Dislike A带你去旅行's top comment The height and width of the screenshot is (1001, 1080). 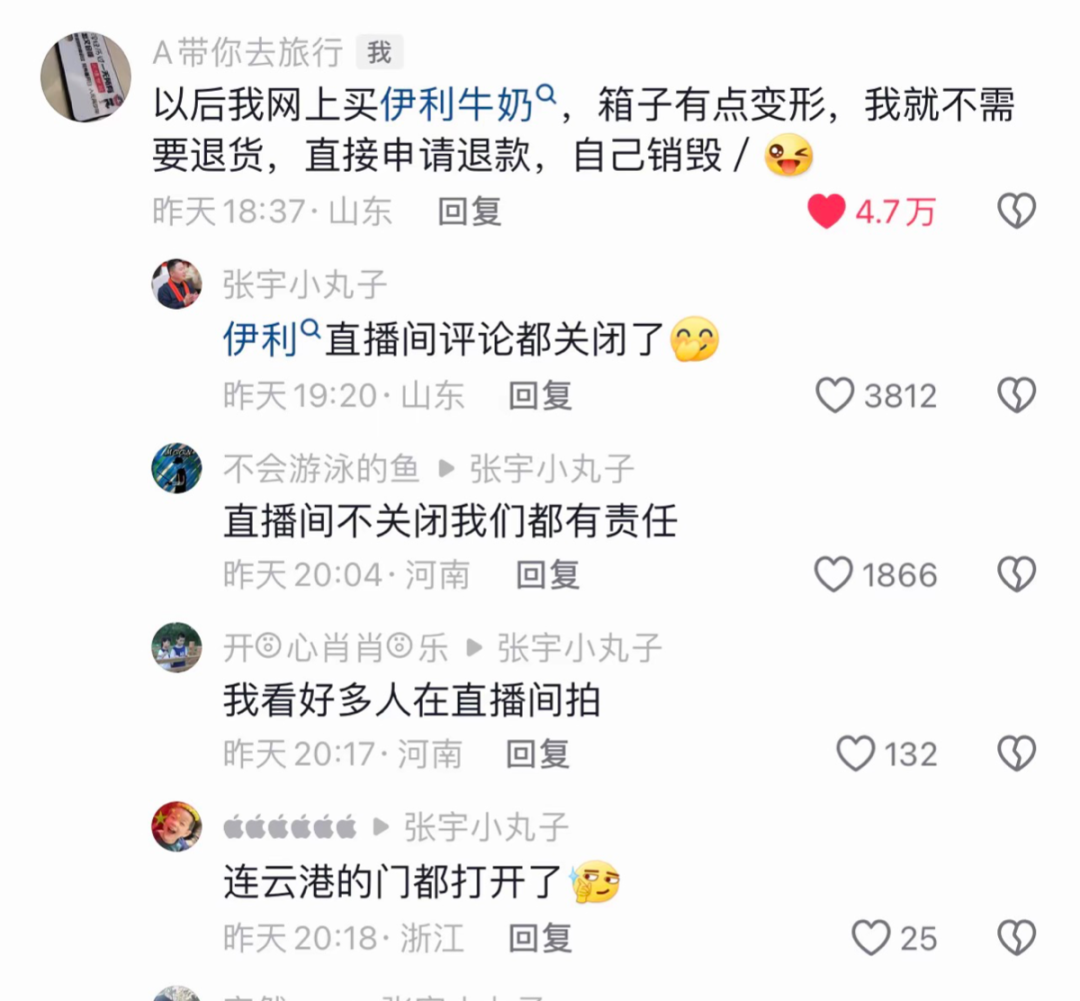coord(1016,211)
